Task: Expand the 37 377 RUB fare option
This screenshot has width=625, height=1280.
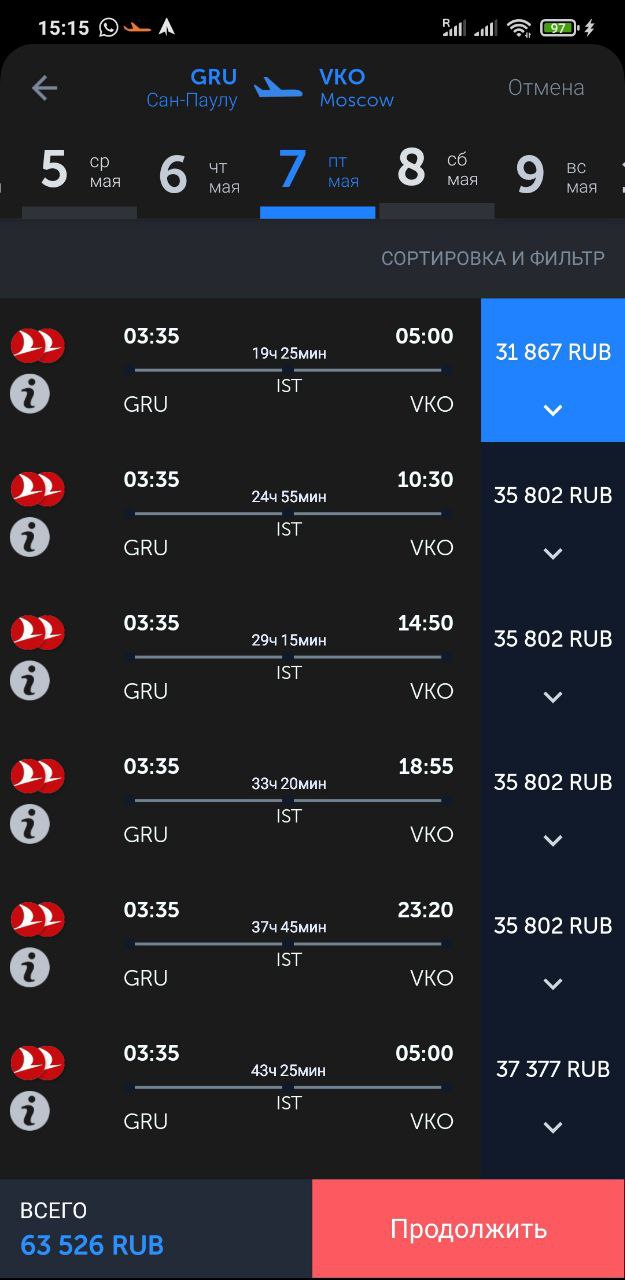Action: tap(553, 1087)
